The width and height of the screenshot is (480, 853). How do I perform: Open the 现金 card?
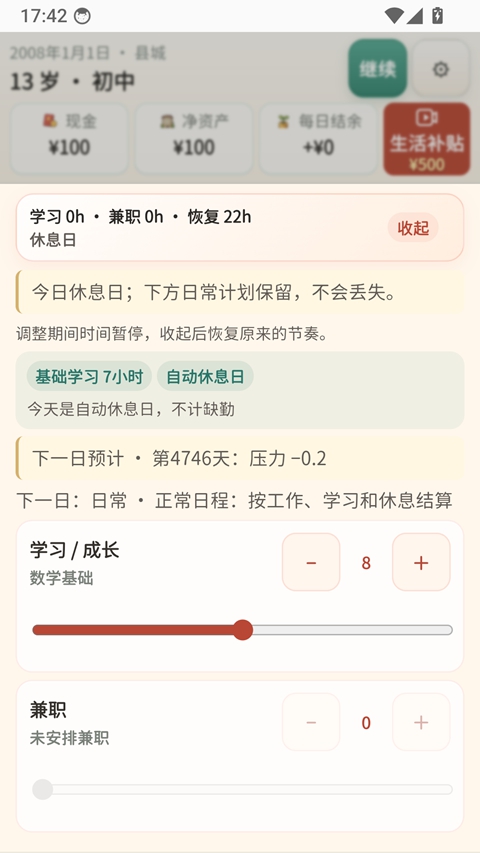tap(69, 139)
